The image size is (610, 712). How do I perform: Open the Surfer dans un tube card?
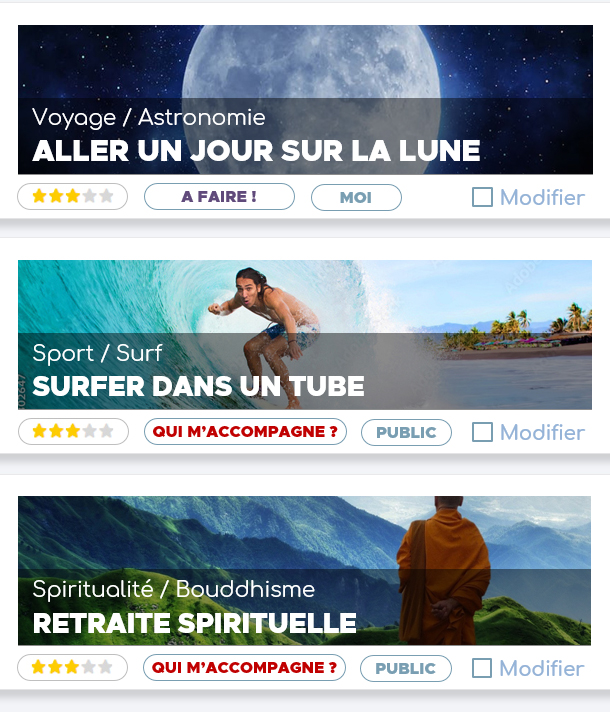pyautogui.click(x=305, y=335)
